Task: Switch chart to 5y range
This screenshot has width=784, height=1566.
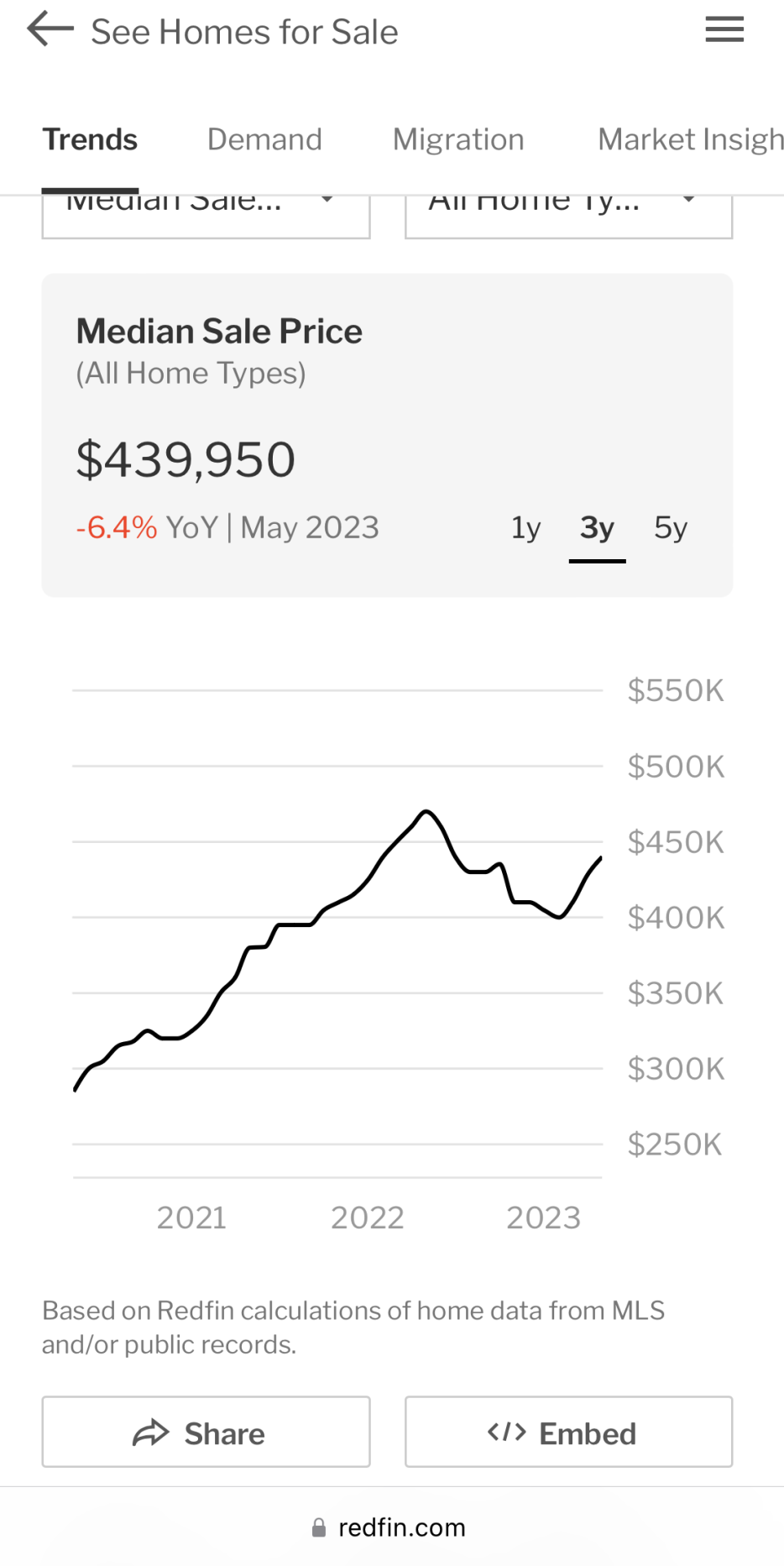Action: [671, 528]
